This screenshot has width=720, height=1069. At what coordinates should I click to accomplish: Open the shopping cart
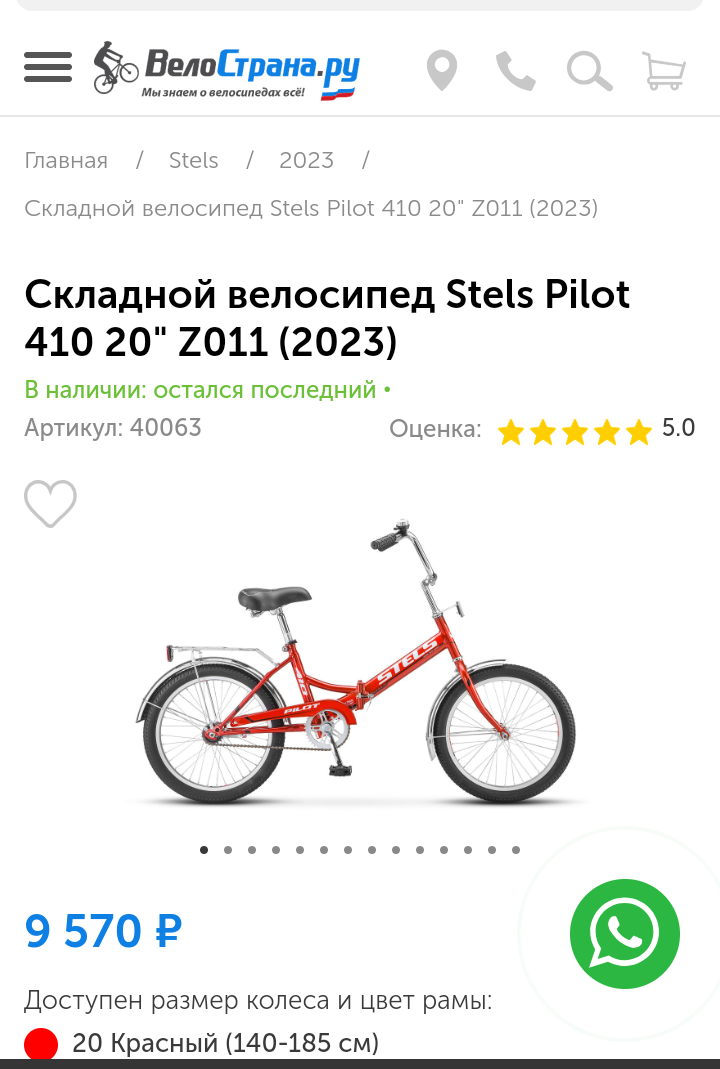(664, 71)
